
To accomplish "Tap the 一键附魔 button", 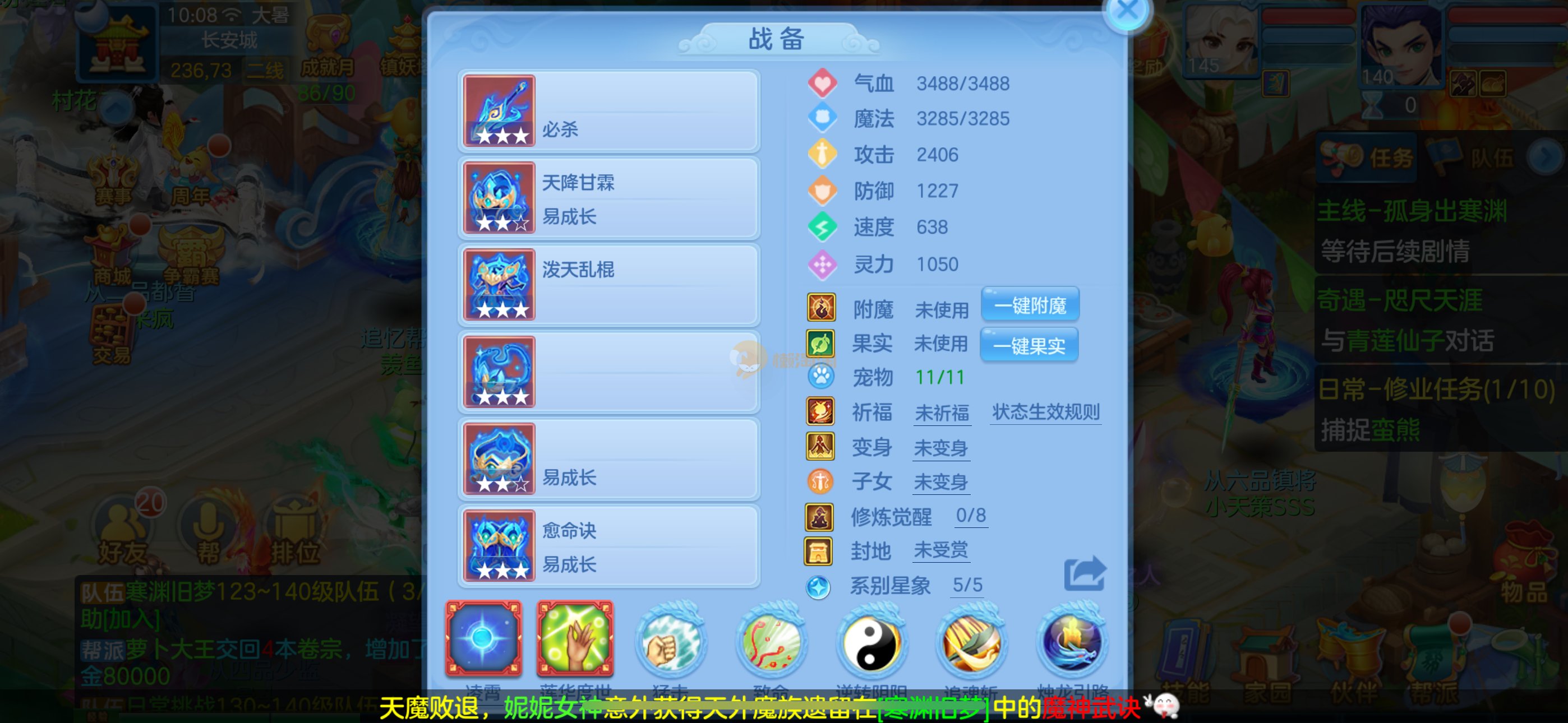I will coord(1030,305).
